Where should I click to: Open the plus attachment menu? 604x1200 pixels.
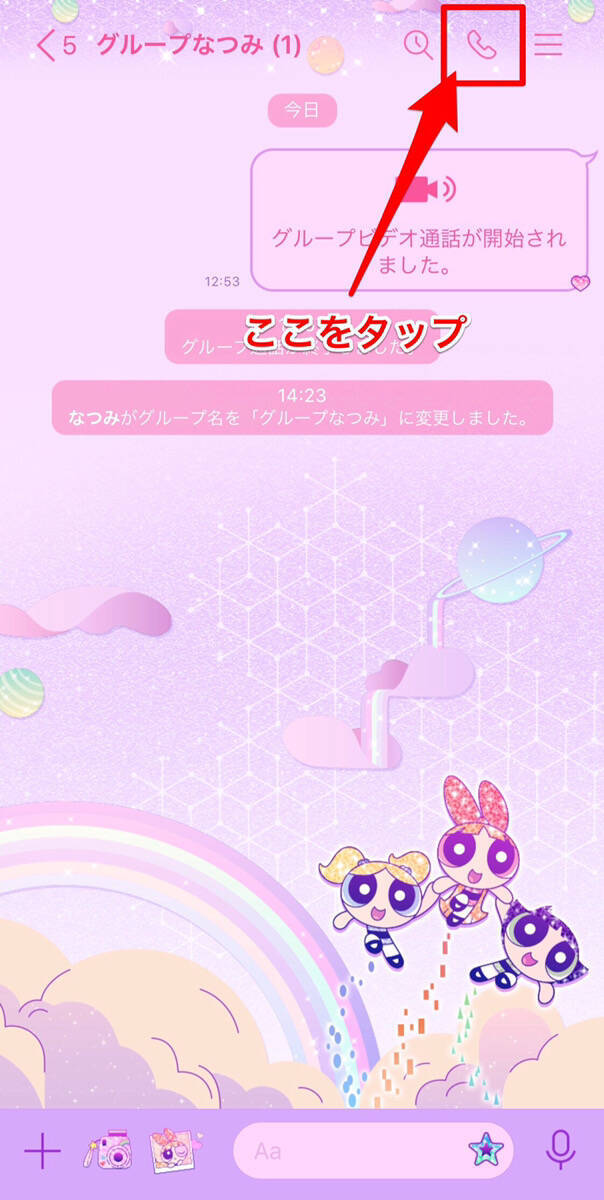pyautogui.click(x=42, y=1151)
